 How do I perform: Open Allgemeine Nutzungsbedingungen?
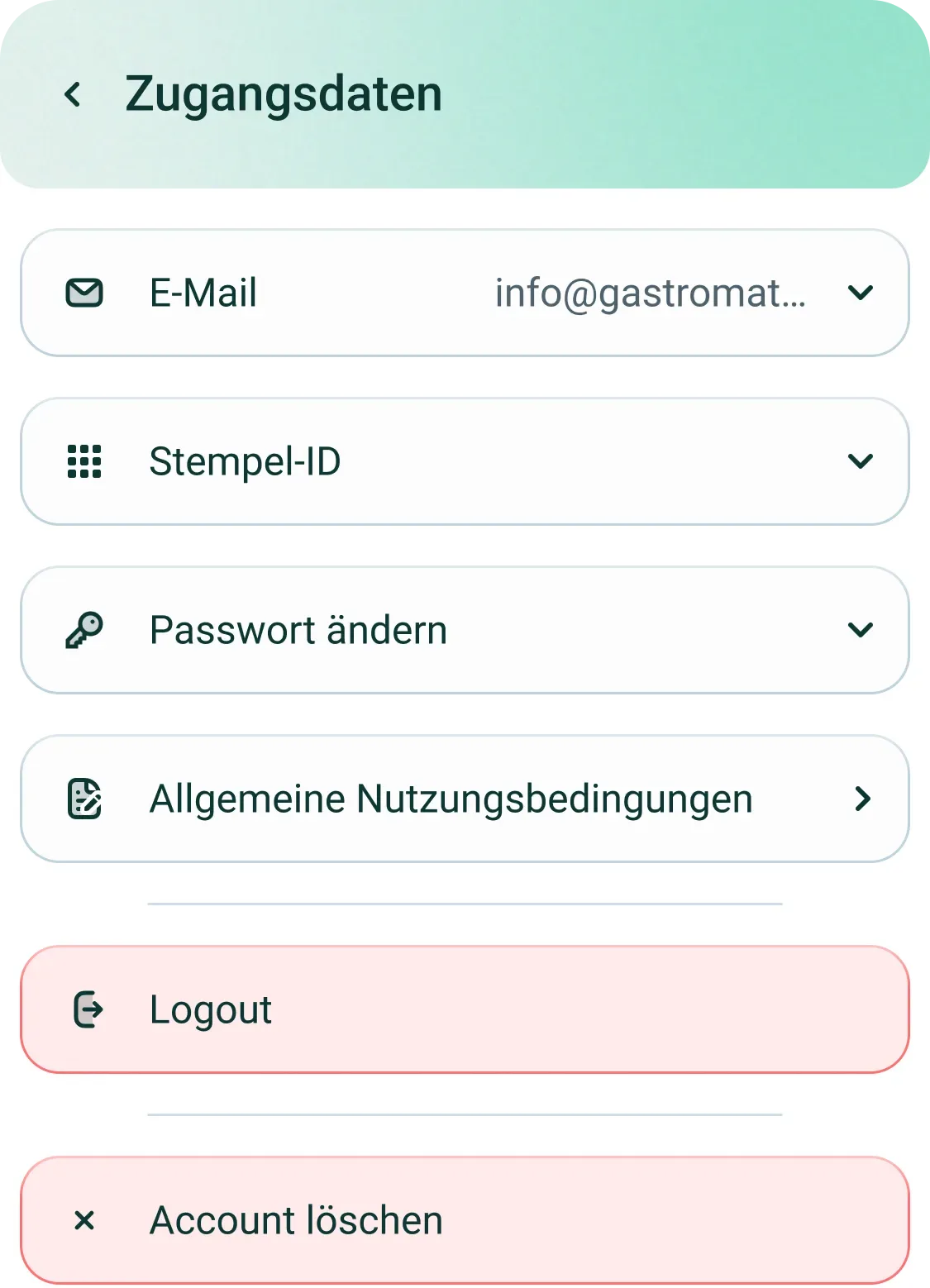465,799
